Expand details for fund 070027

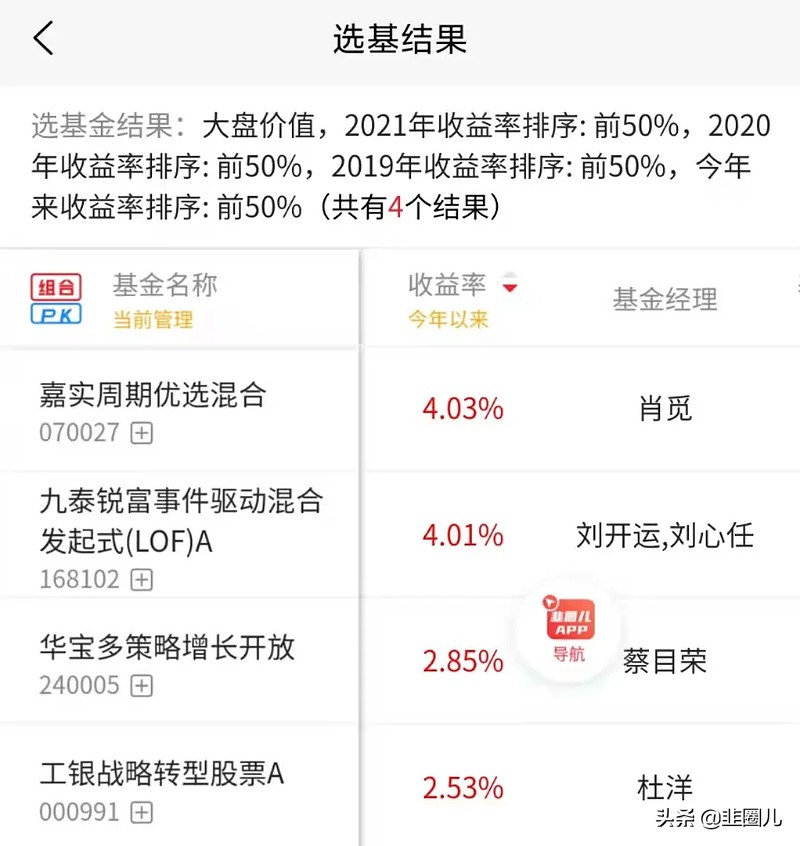[139, 435]
